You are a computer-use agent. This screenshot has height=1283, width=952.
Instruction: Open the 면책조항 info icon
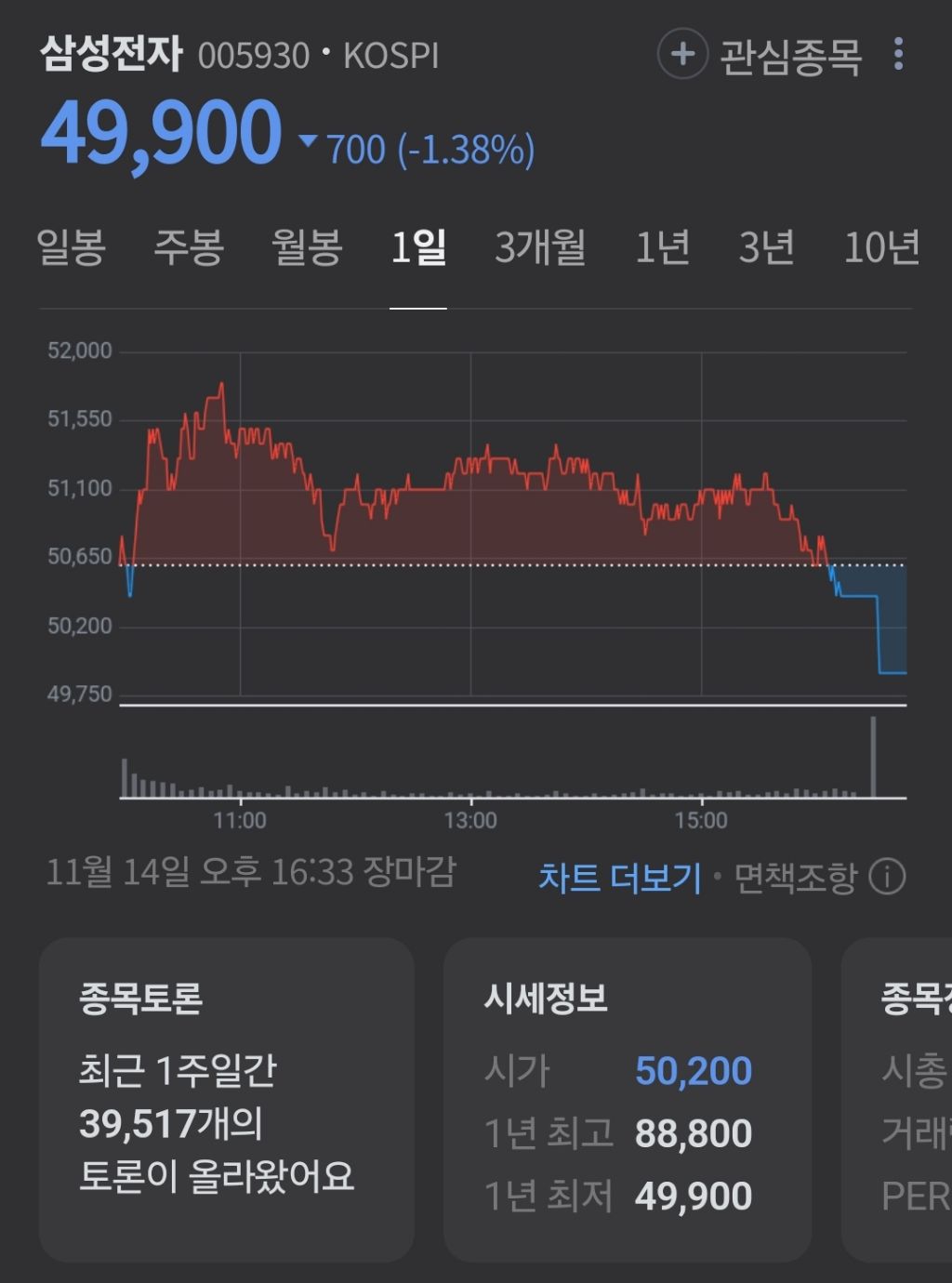click(x=887, y=877)
